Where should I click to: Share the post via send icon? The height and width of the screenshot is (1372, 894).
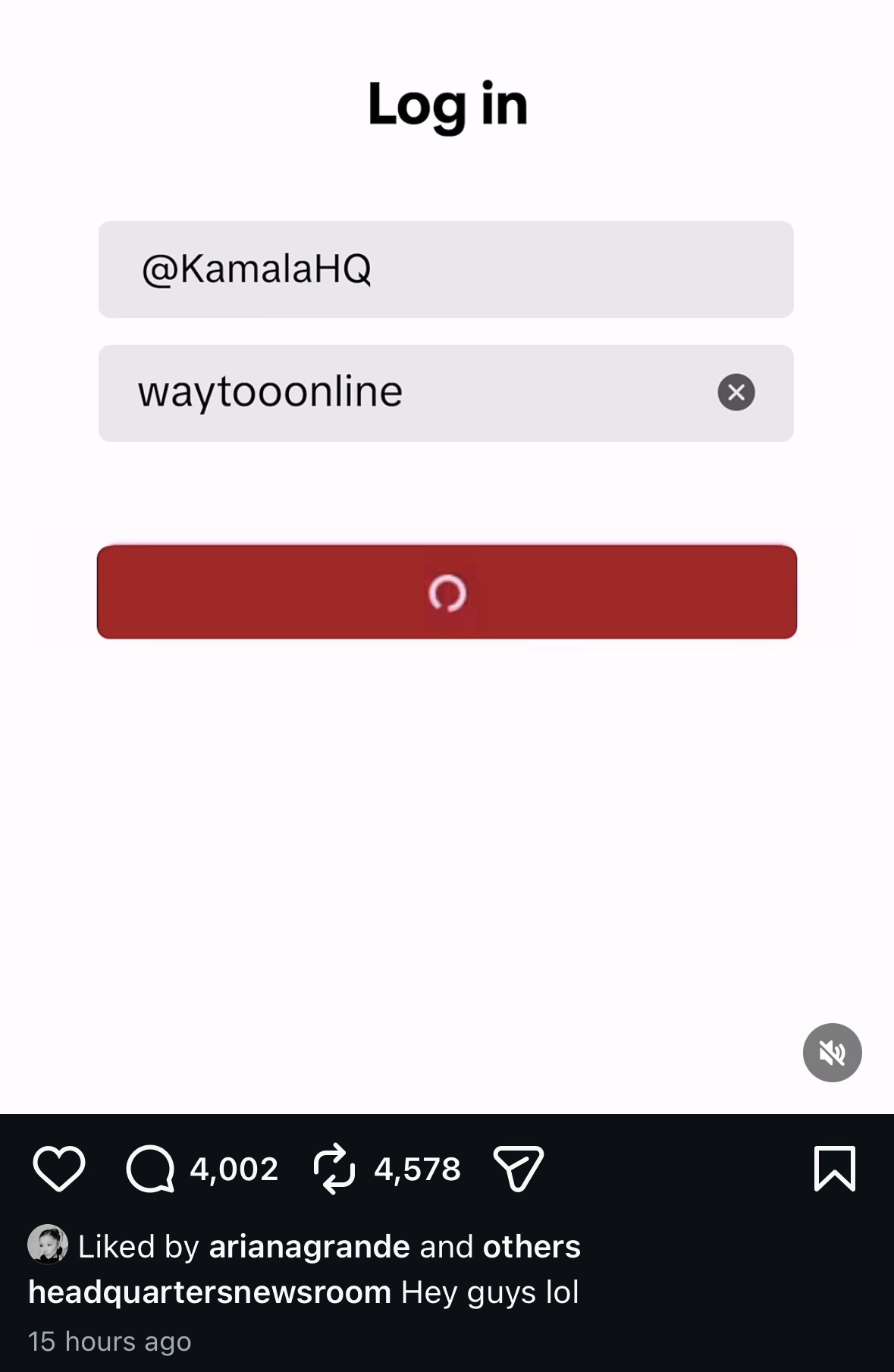tap(518, 1169)
